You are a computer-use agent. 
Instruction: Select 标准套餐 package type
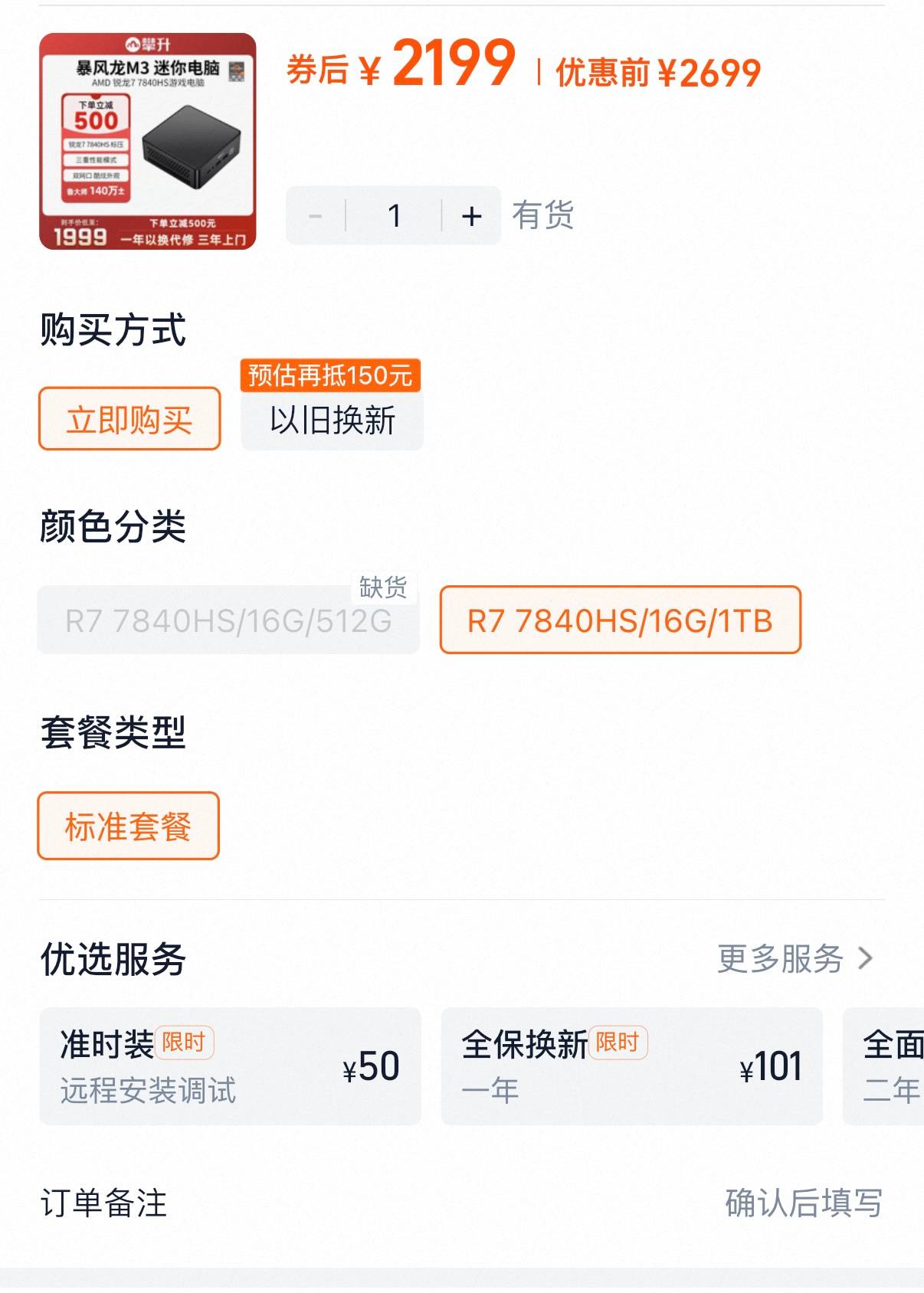point(128,826)
